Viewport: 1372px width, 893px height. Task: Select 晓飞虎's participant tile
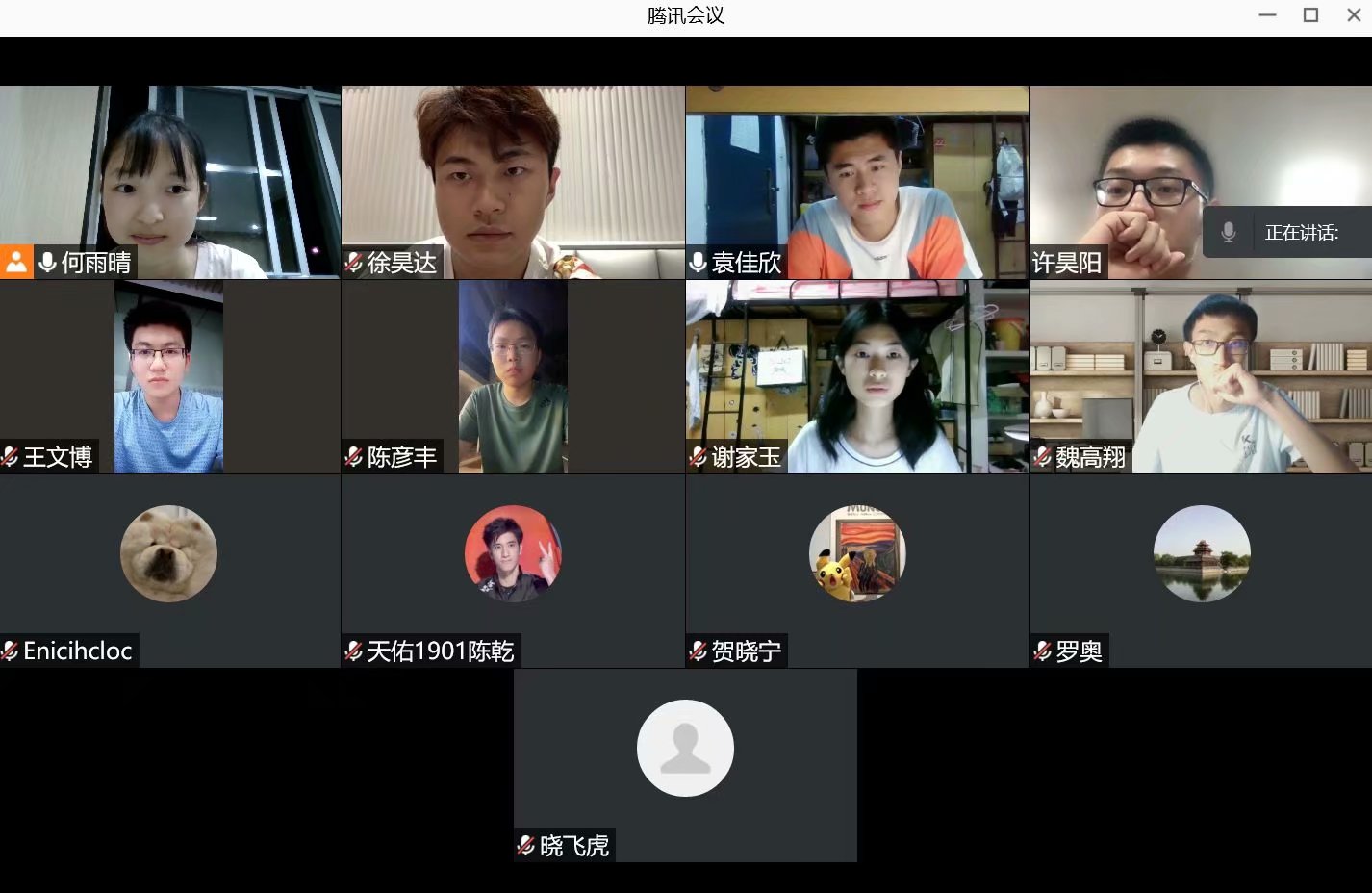[685, 765]
